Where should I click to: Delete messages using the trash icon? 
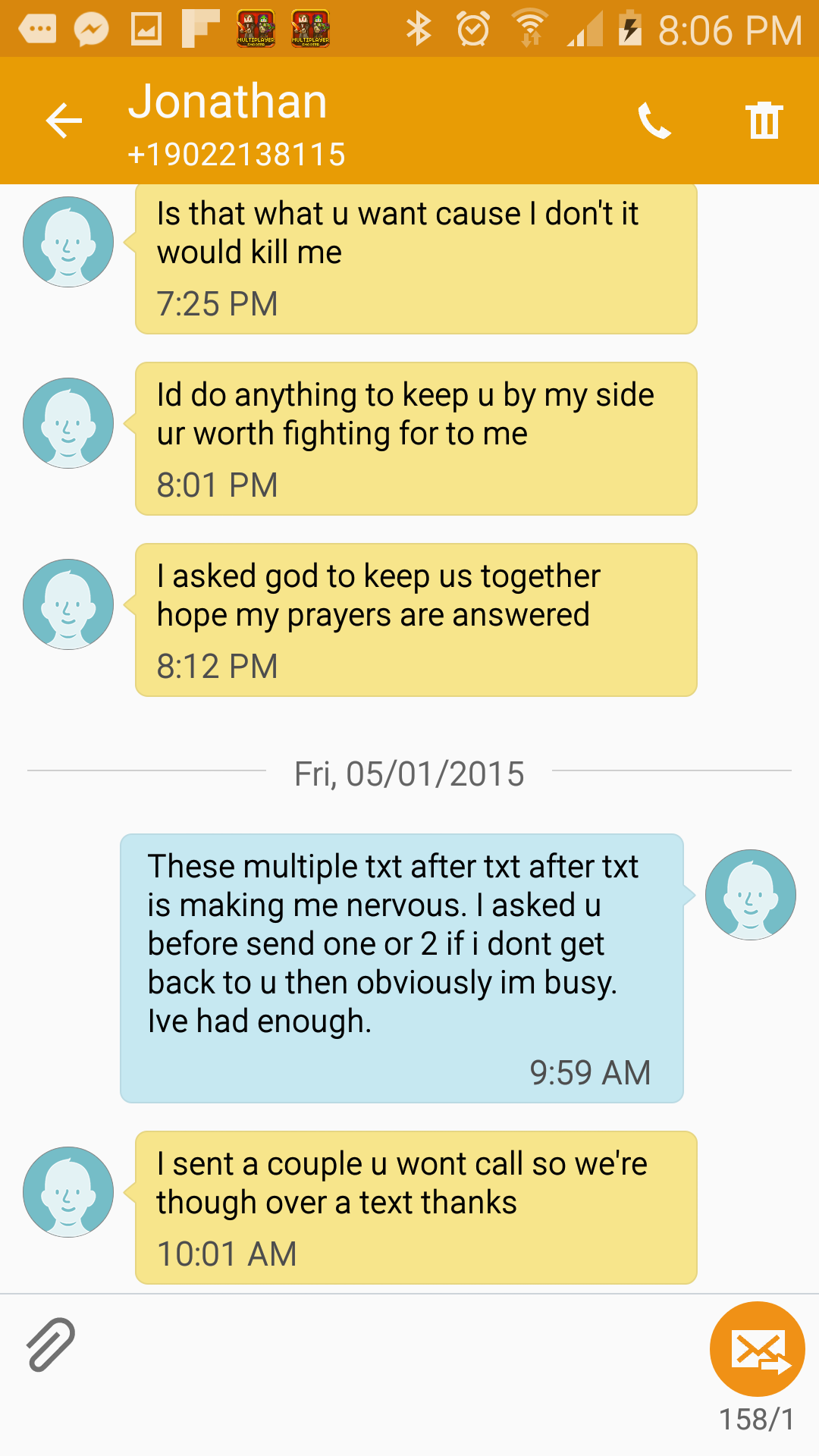[x=764, y=121]
